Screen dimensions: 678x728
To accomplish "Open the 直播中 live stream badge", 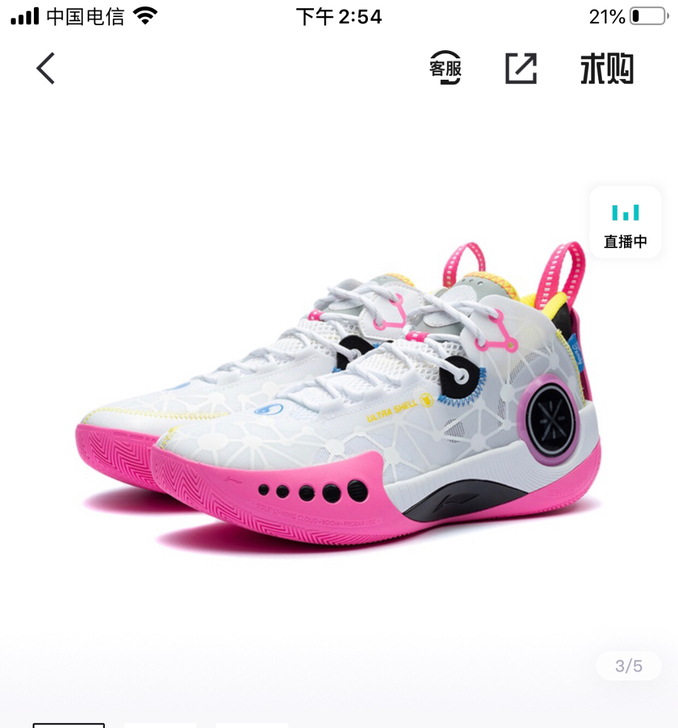I will 625,223.
